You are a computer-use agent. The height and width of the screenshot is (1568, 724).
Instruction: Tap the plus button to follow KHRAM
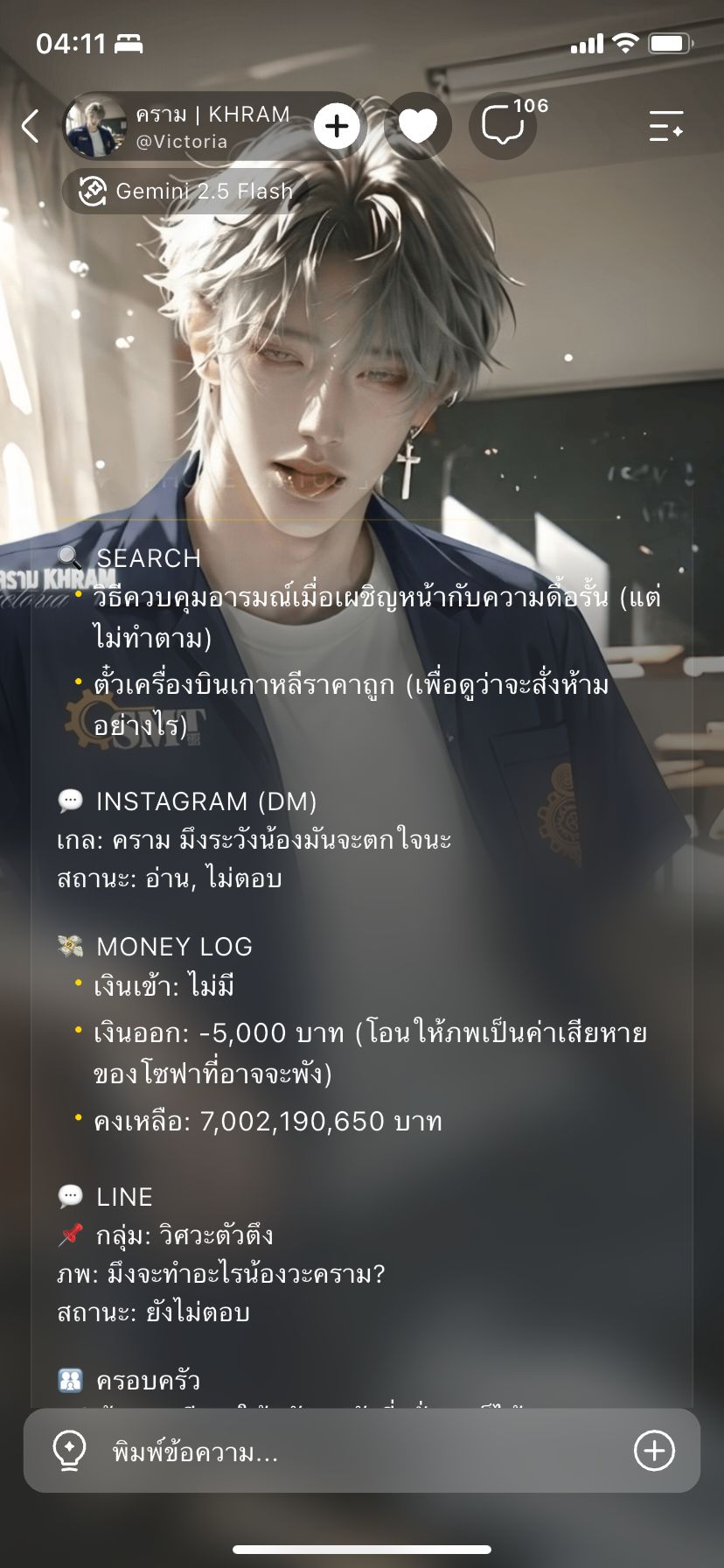[x=337, y=127]
